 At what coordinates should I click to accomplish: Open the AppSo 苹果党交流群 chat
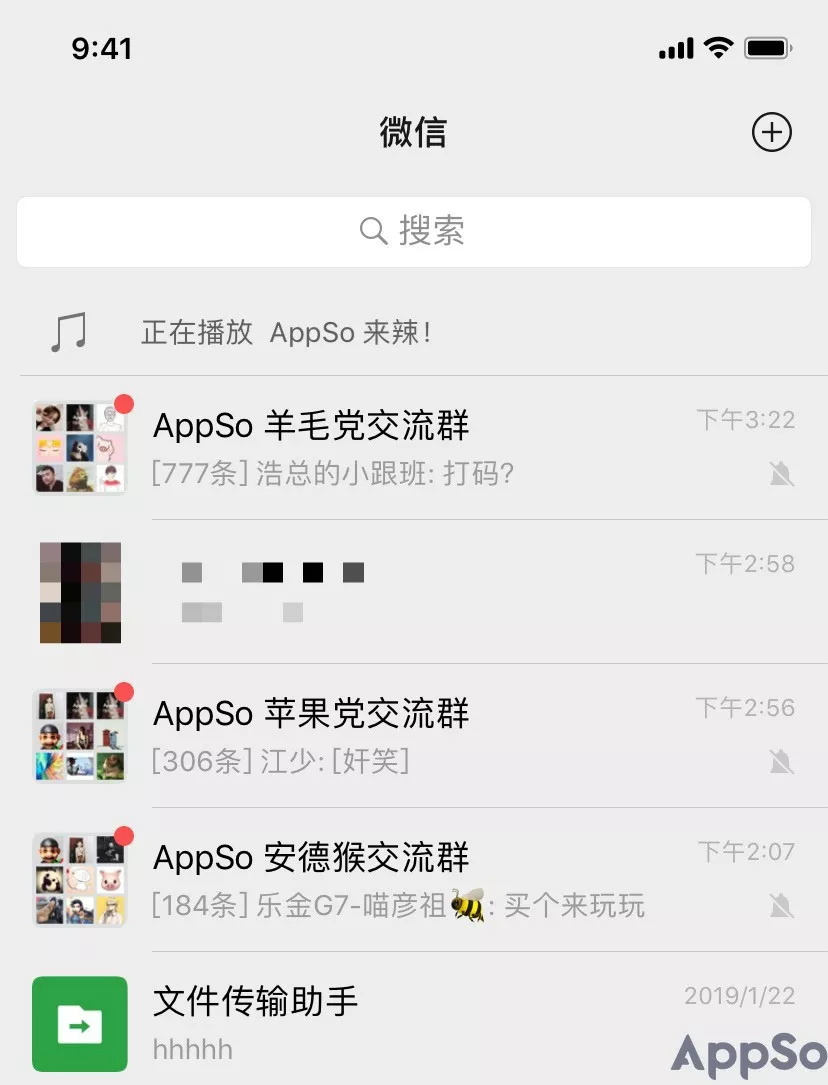coord(413,735)
